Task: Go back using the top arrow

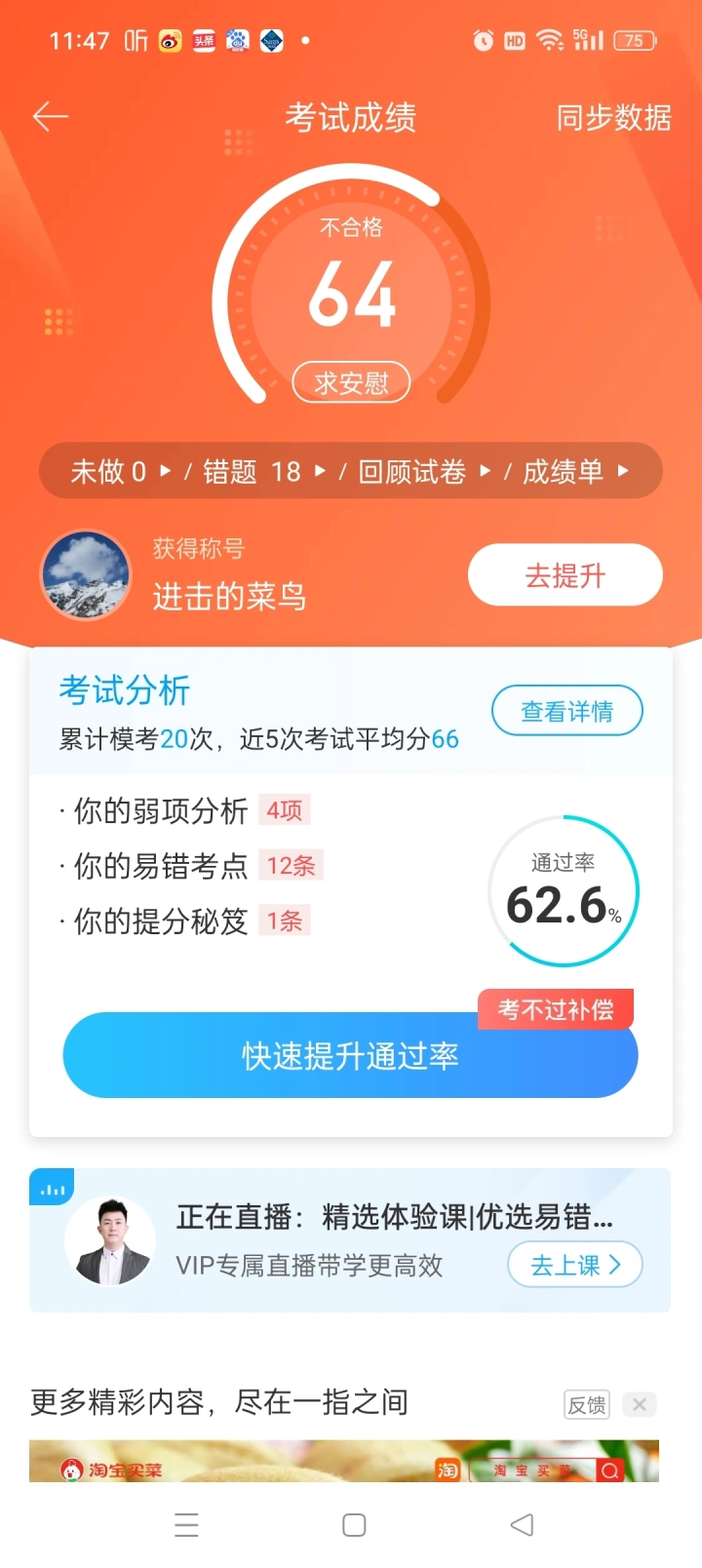Action: (x=51, y=118)
